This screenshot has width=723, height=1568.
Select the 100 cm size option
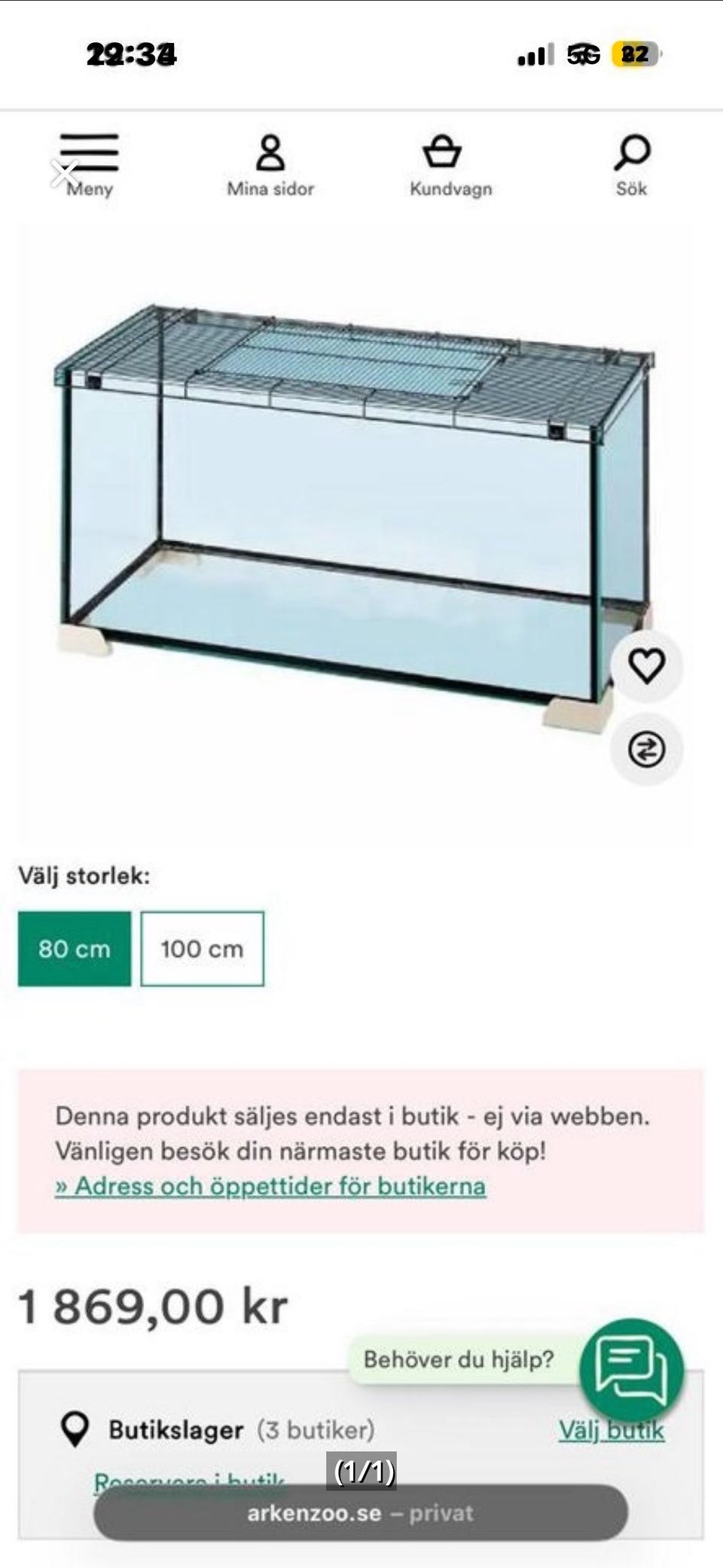[201, 949]
